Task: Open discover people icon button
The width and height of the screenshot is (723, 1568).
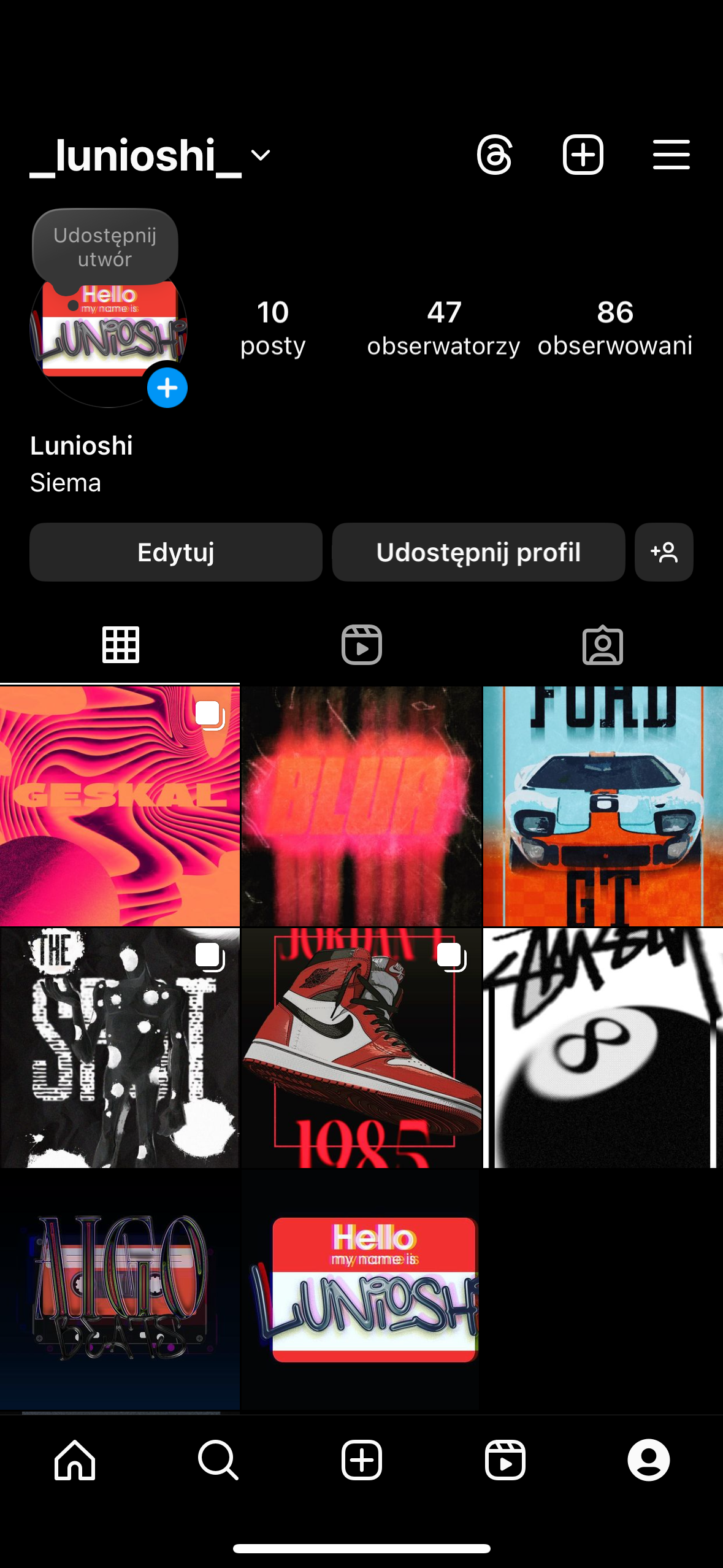Action: pos(664,552)
